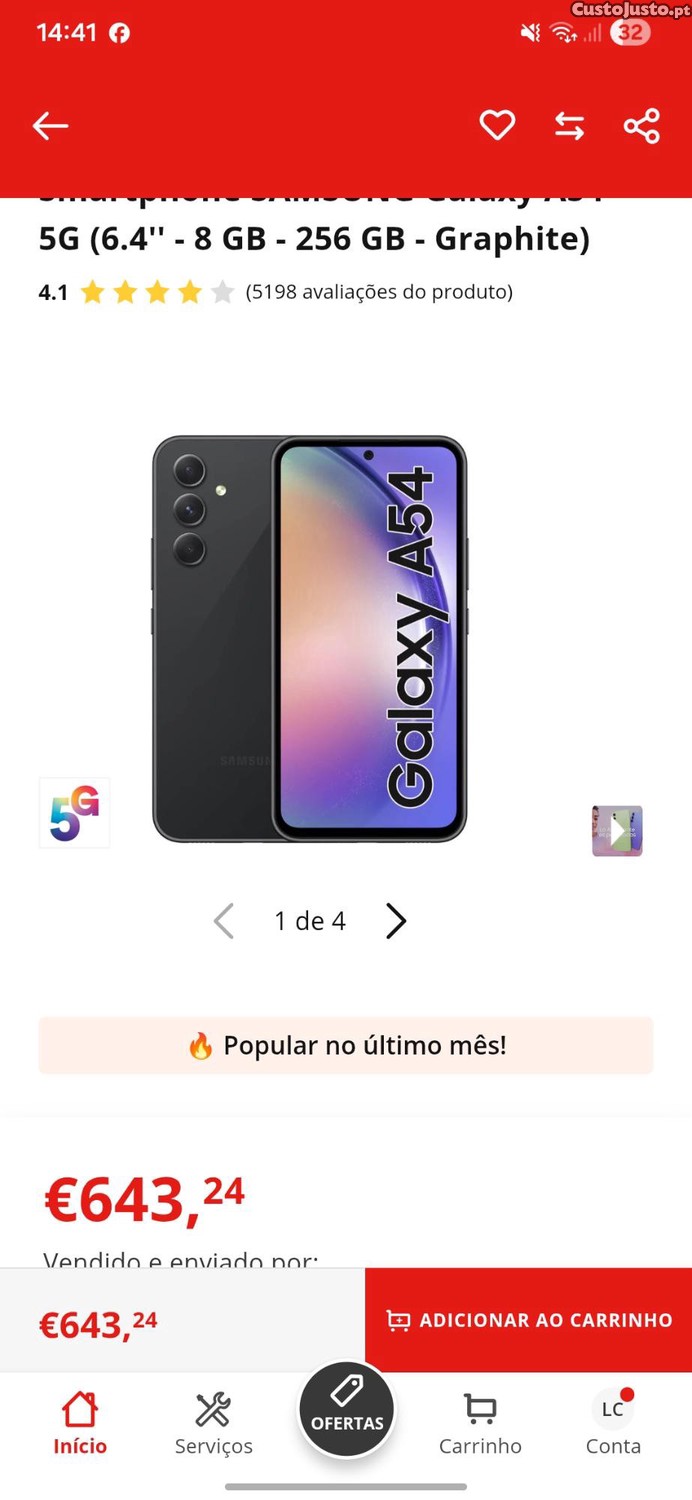The height and width of the screenshot is (1500, 692).
Task: Open the Ofertas deals button
Action: coord(347,1410)
